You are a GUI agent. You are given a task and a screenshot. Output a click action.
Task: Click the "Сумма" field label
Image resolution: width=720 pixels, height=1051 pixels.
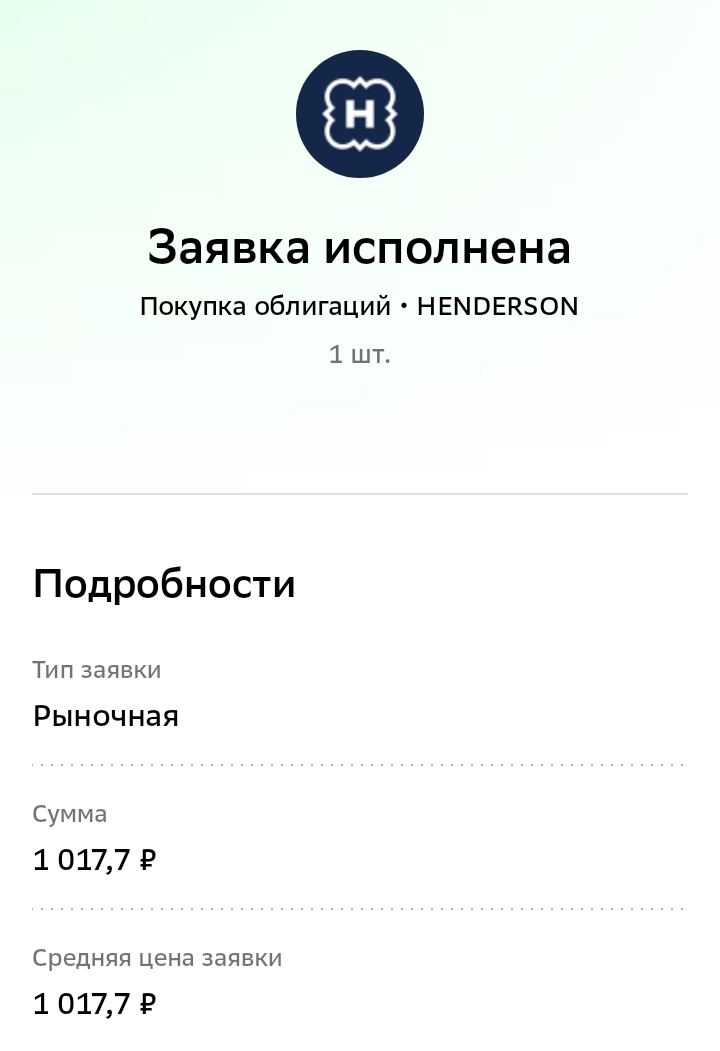click(70, 814)
